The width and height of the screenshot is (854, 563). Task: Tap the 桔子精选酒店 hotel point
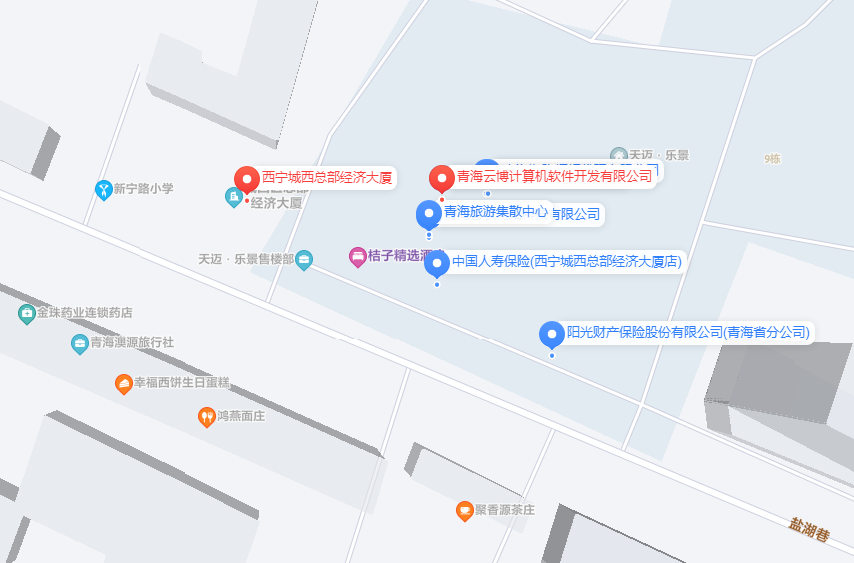point(357,256)
